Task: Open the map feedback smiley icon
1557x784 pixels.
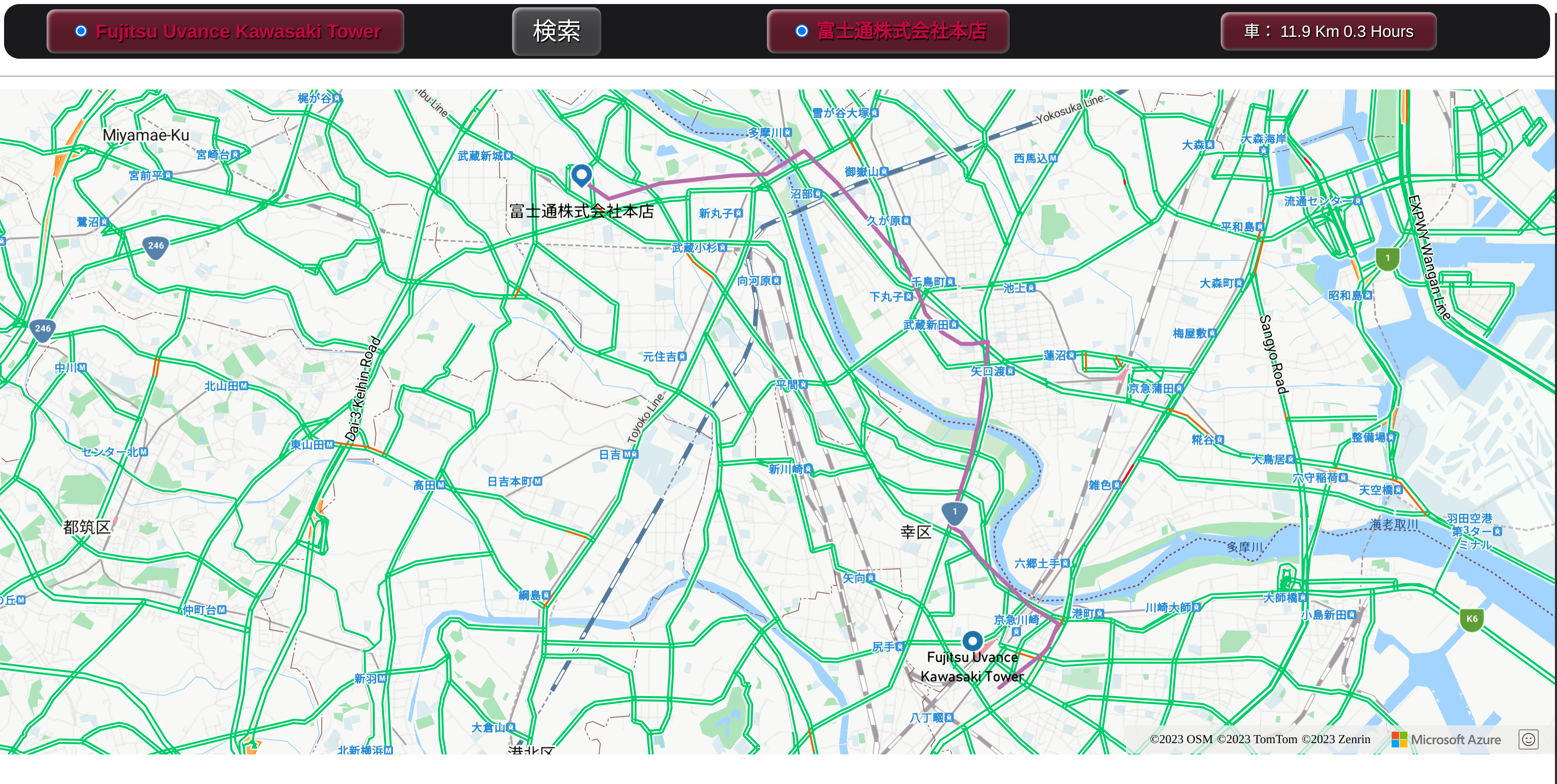Action: pyautogui.click(x=1528, y=739)
